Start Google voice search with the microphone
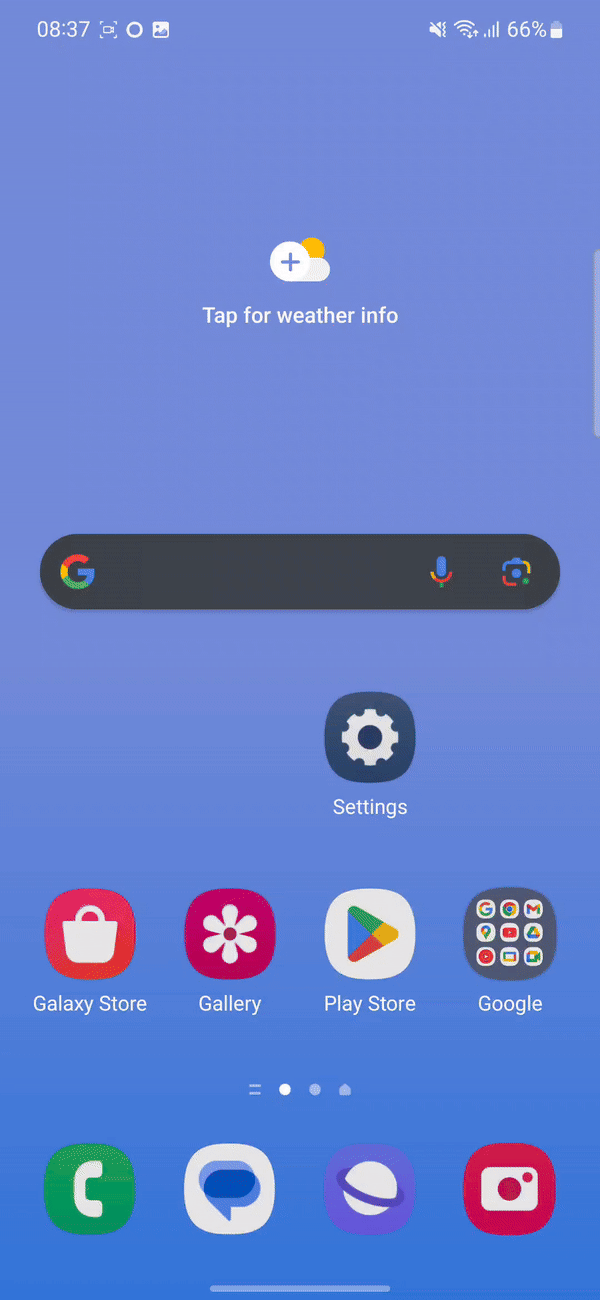The image size is (600, 1300). click(441, 572)
